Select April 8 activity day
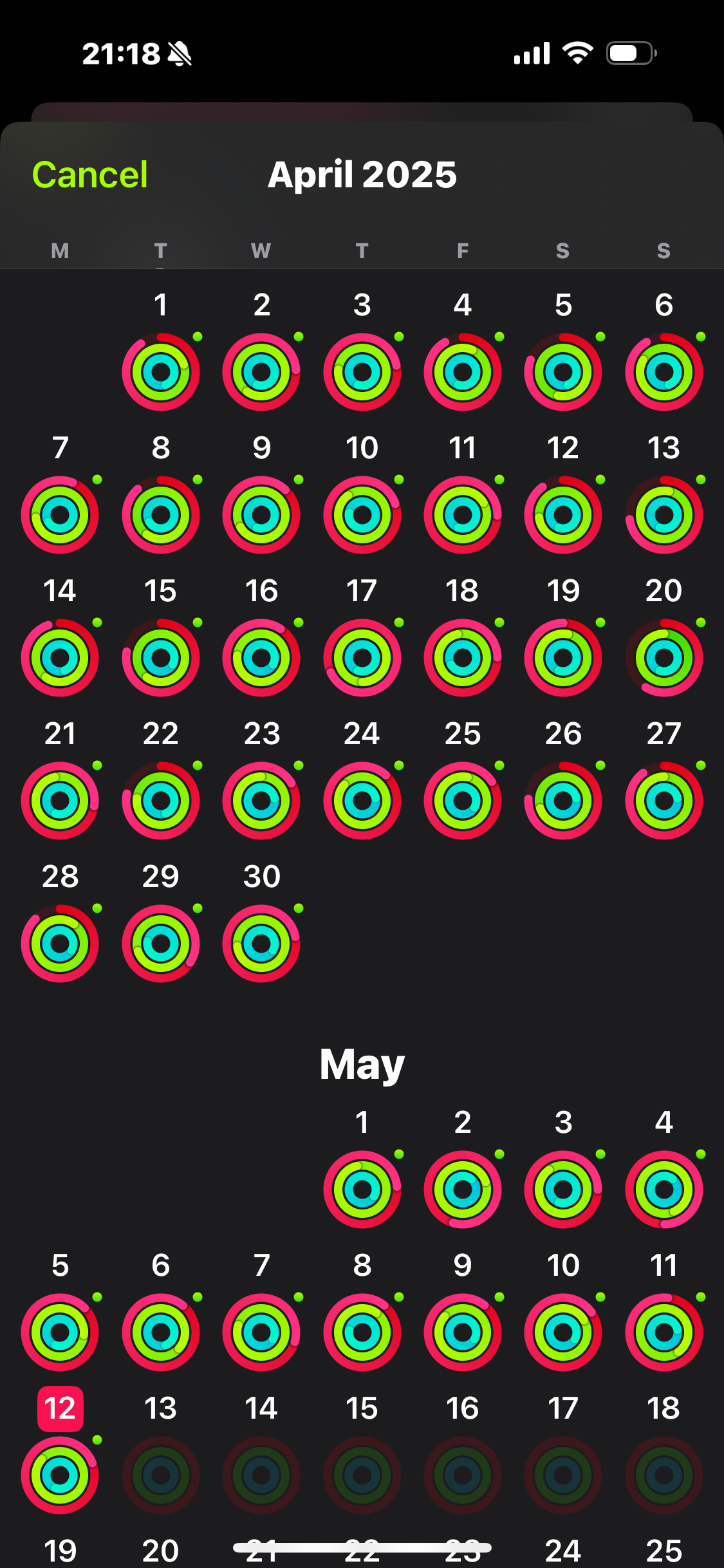This screenshot has height=1568, width=724. click(161, 514)
